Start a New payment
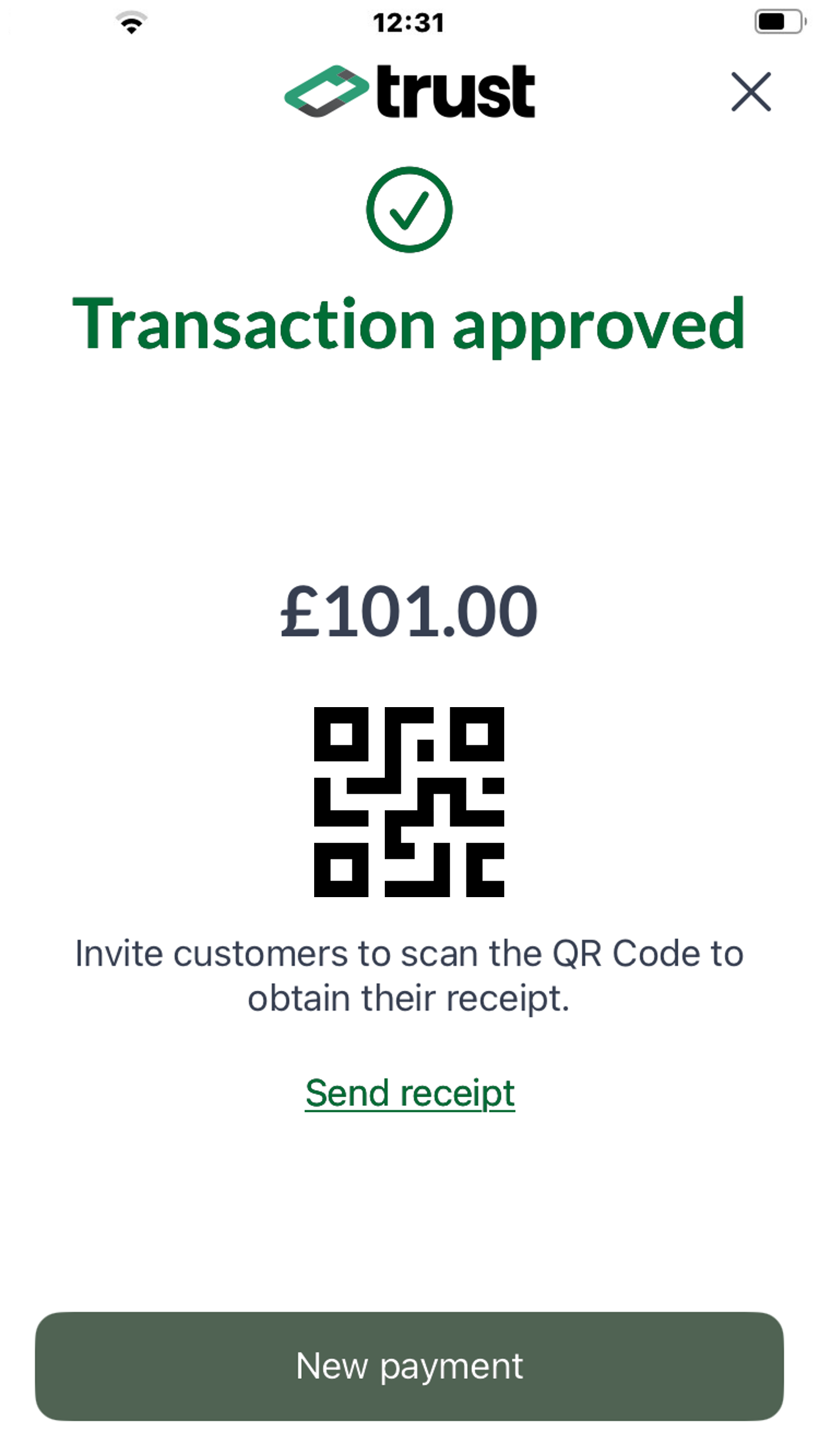The image size is (819, 1456). coord(409,1366)
